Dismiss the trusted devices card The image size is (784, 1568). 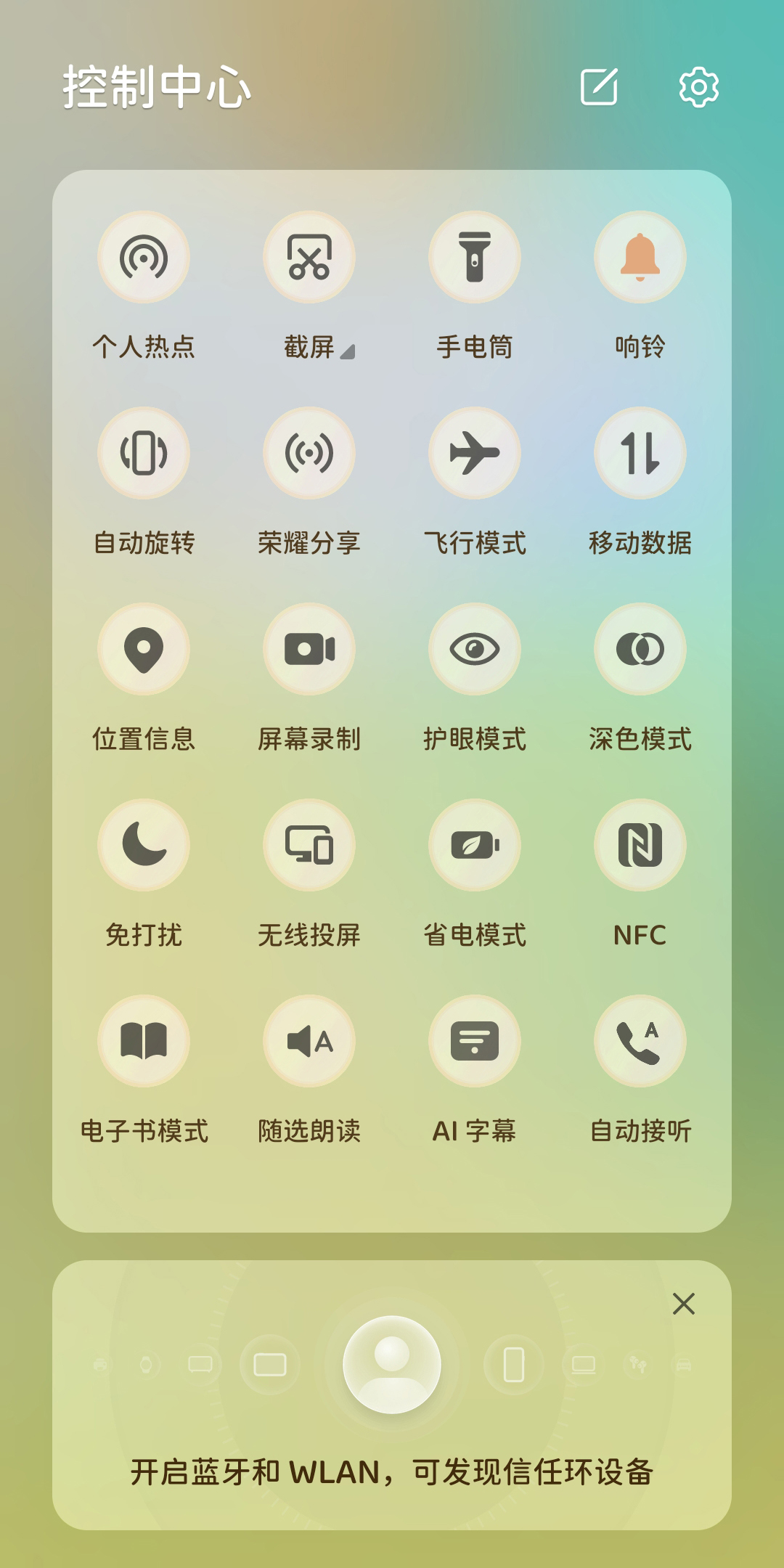point(684,1304)
